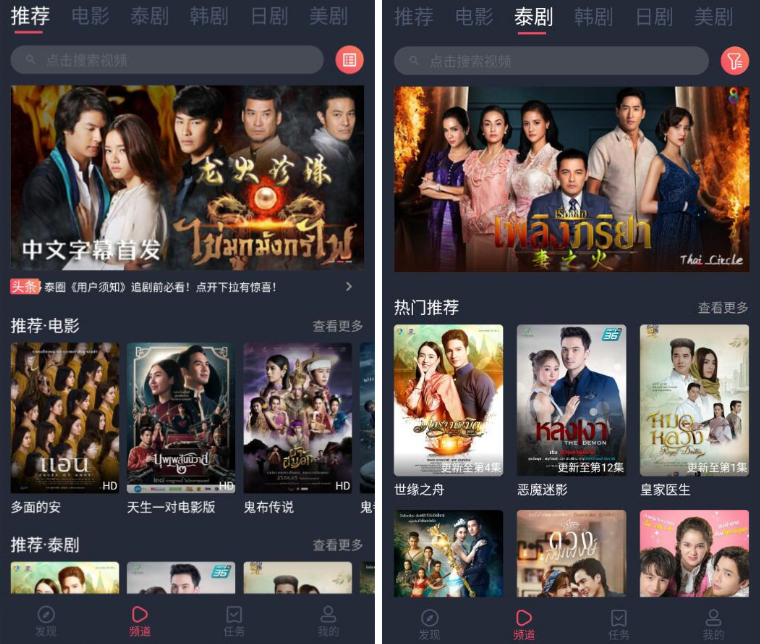View more in 推荐·电影 section

(x=337, y=326)
